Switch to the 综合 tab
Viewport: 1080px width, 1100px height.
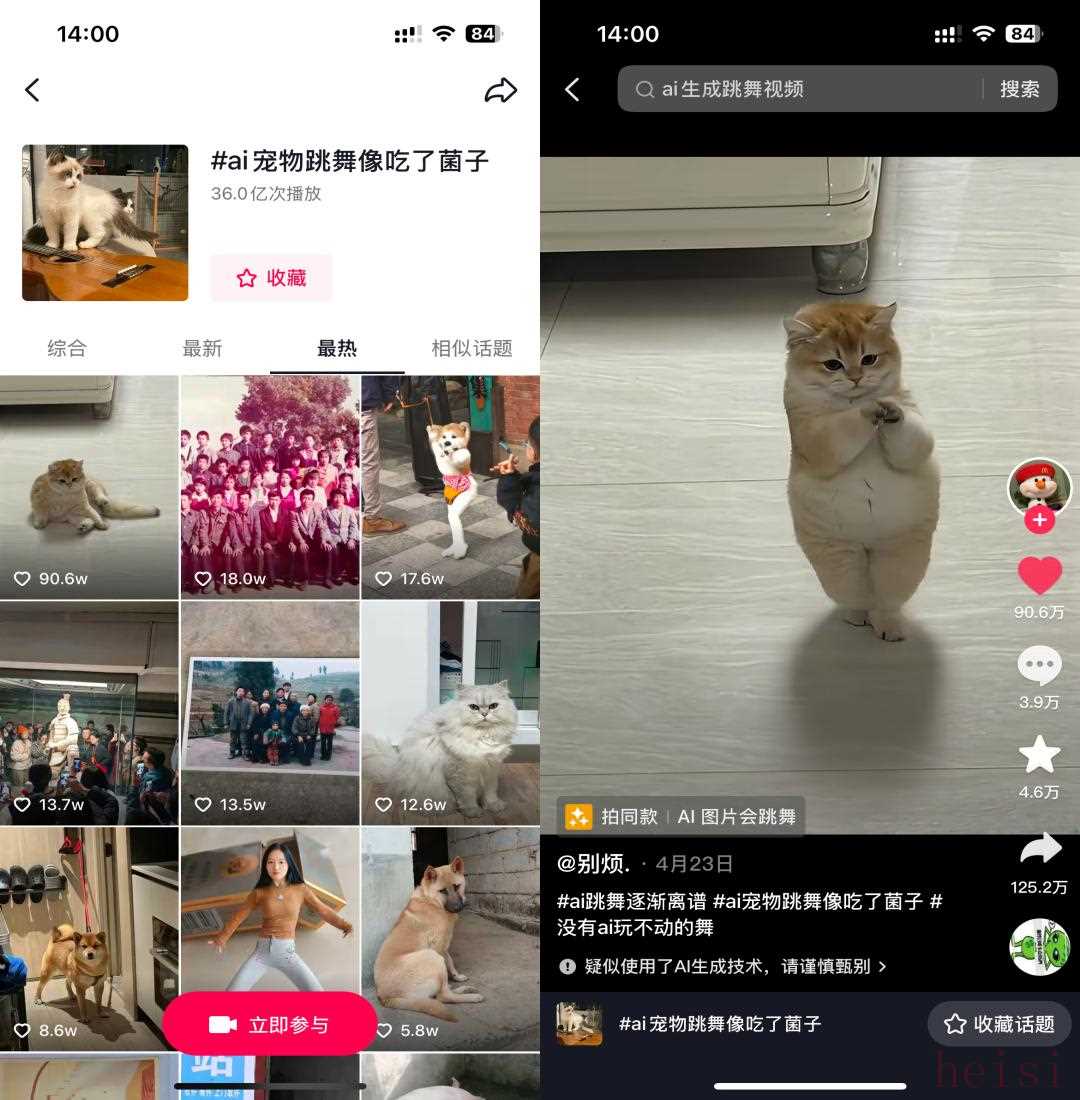(67, 348)
